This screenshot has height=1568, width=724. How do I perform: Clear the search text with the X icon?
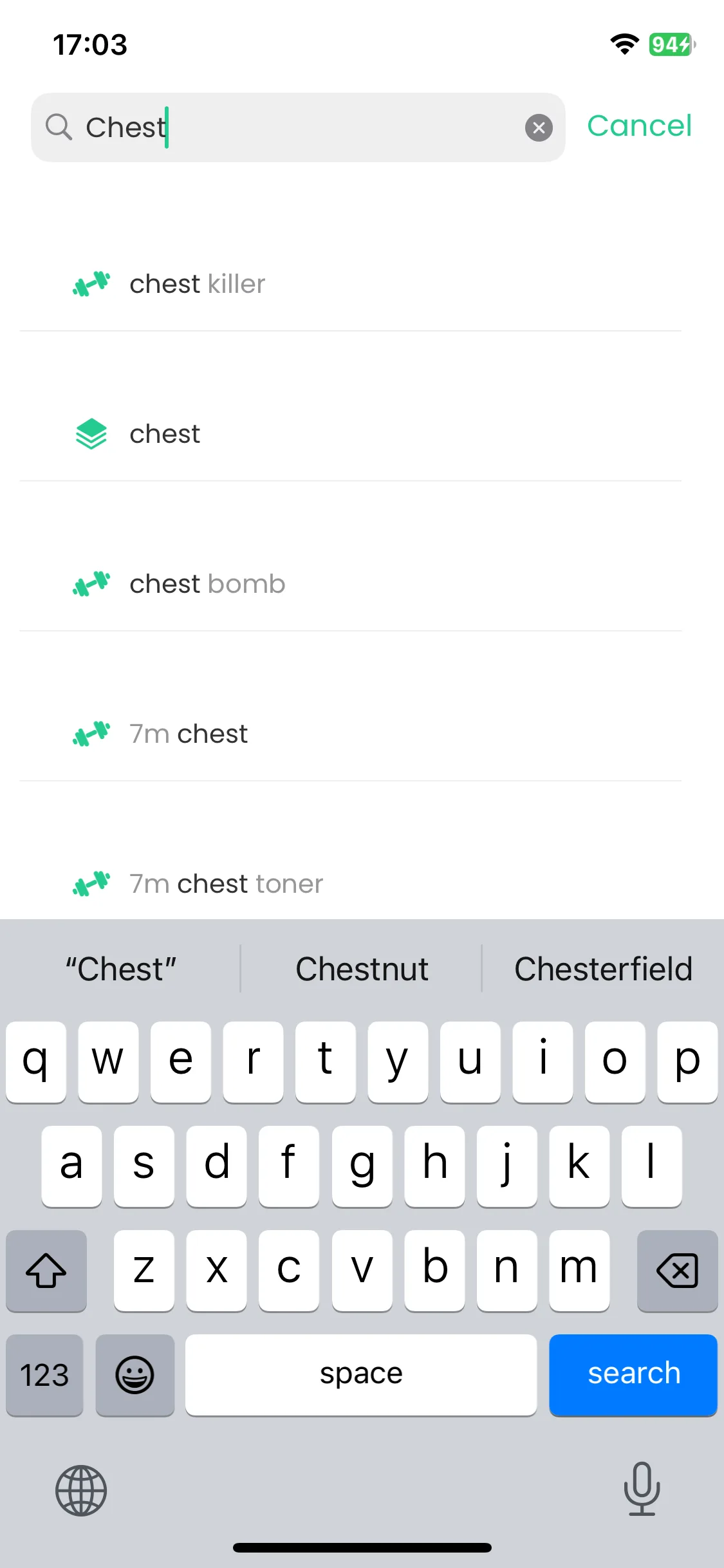(x=539, y=127)
